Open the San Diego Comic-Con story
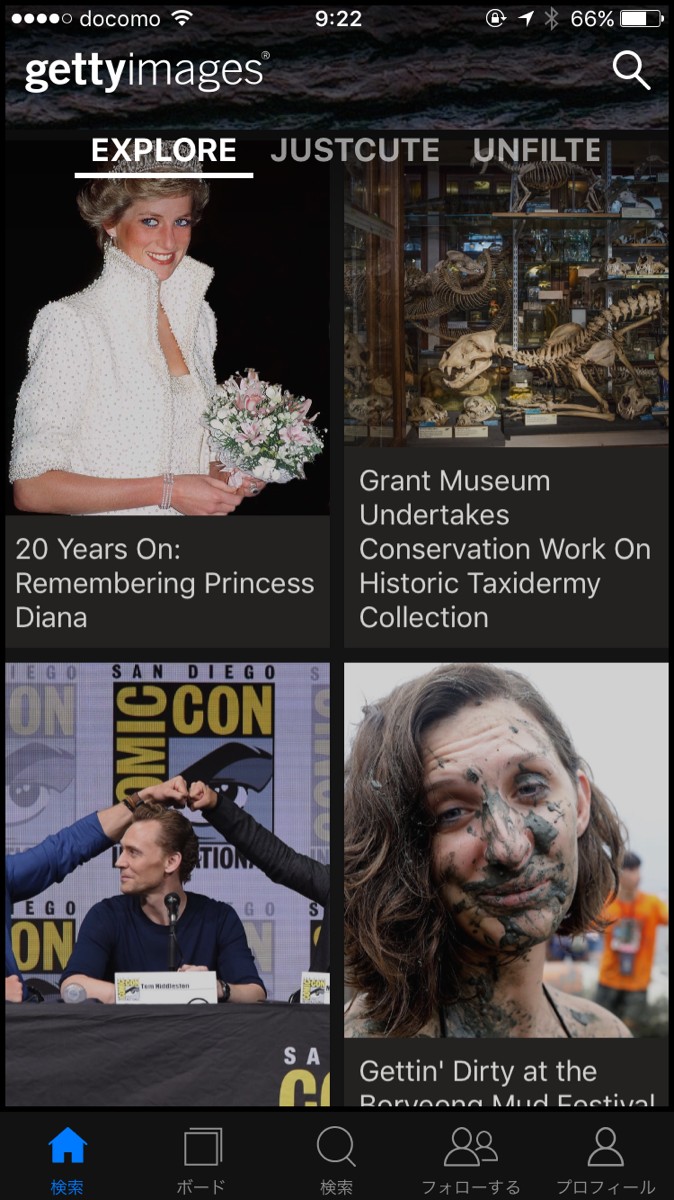The image size is (674, 1200). 167,880
